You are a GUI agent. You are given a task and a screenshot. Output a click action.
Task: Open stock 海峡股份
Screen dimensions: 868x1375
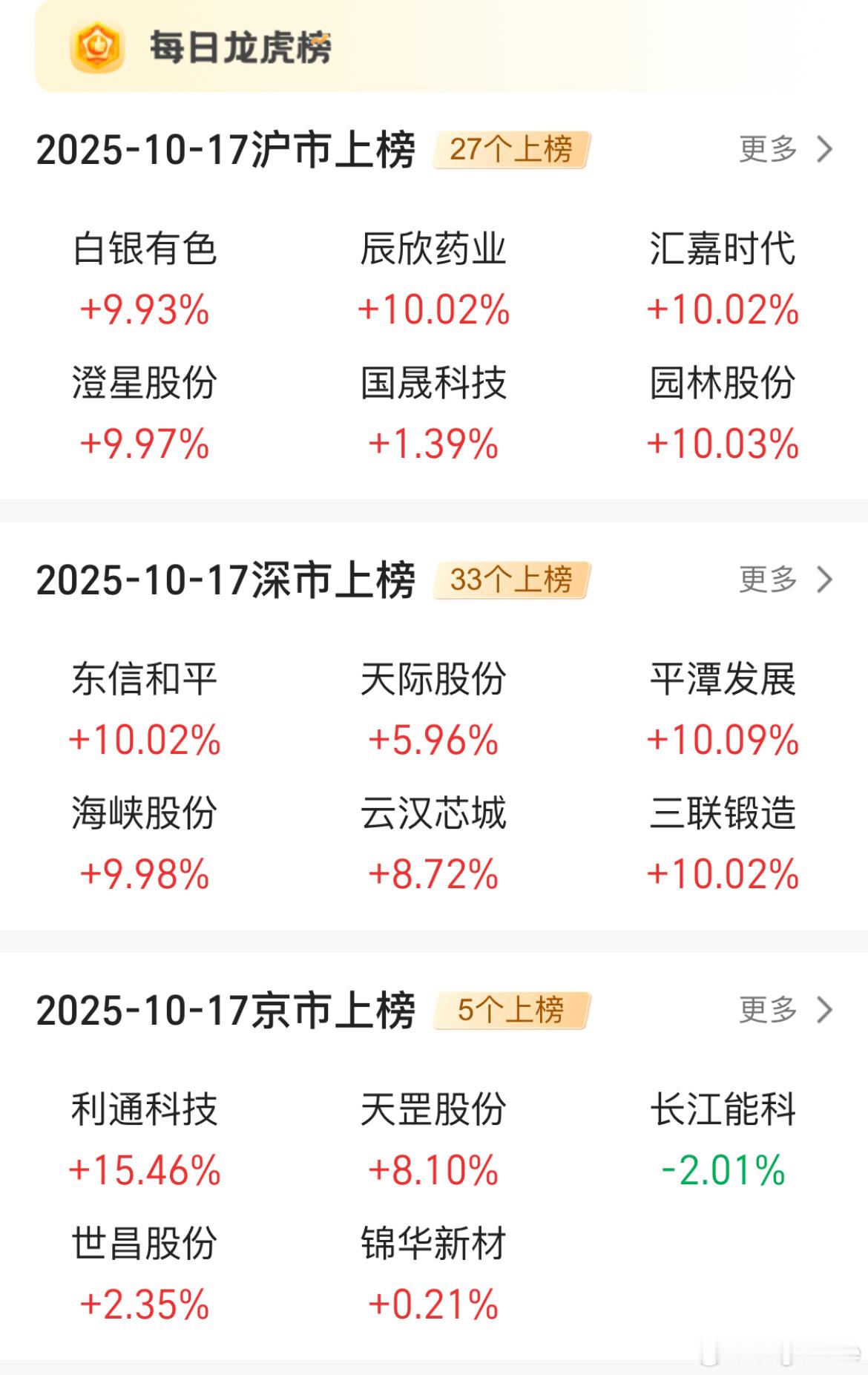click(145, 843)
